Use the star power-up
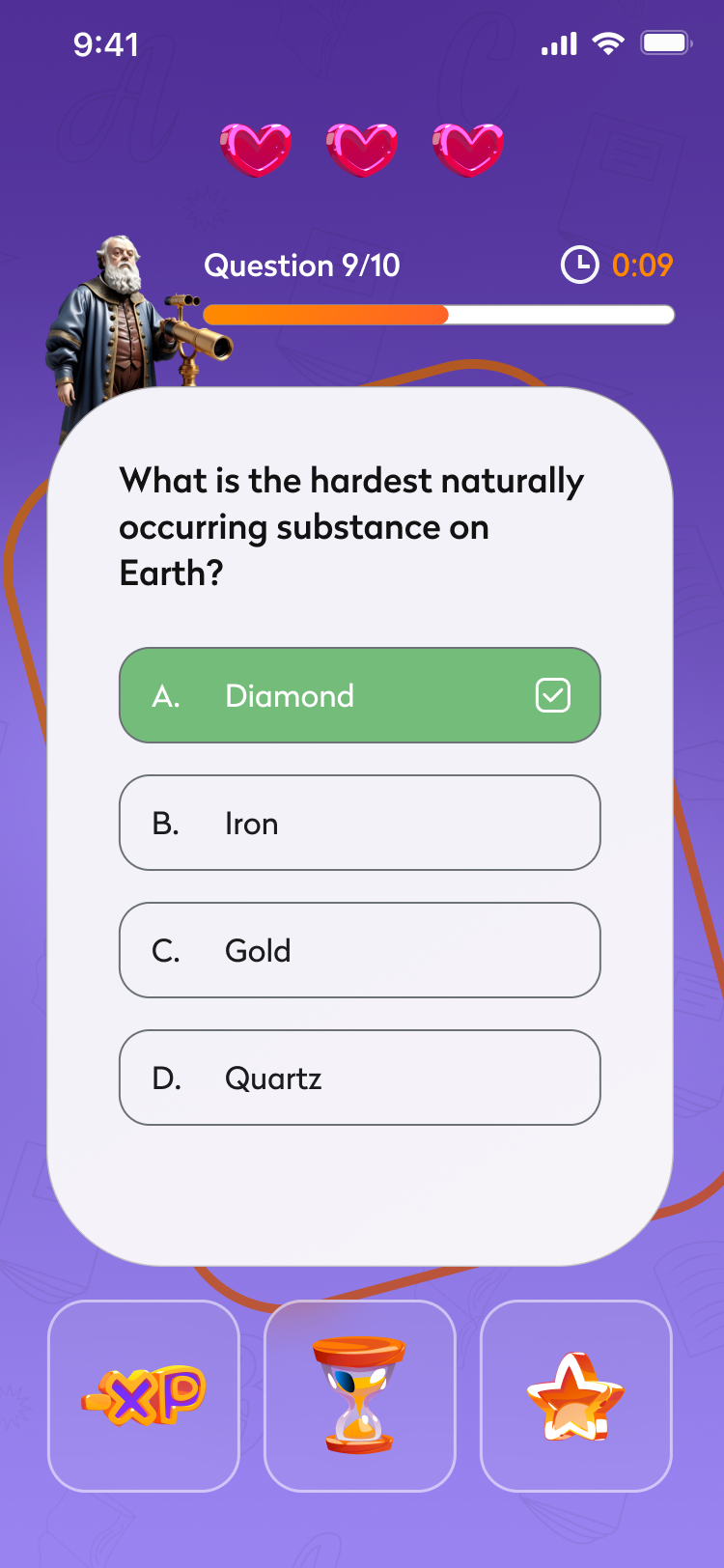 (x=576, y=1396)
